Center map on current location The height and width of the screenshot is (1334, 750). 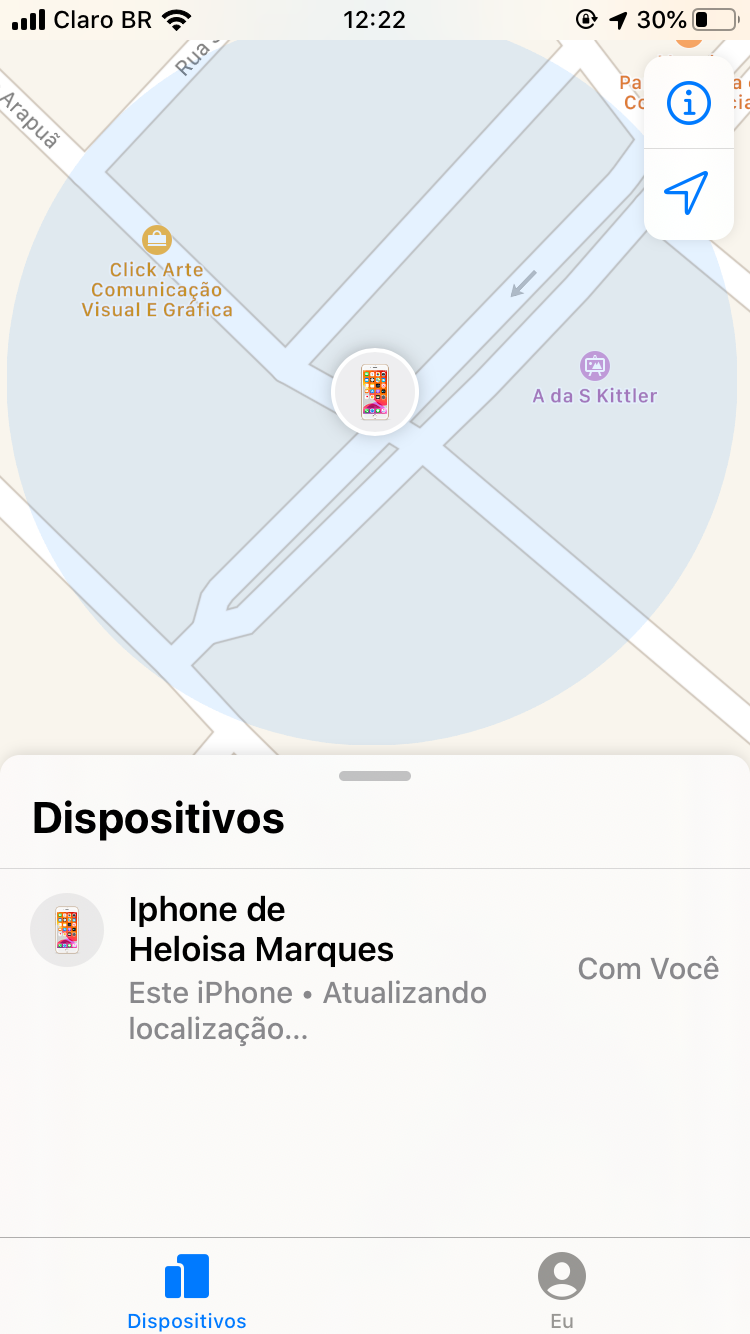pyautogui.click(x=688, y=192)
